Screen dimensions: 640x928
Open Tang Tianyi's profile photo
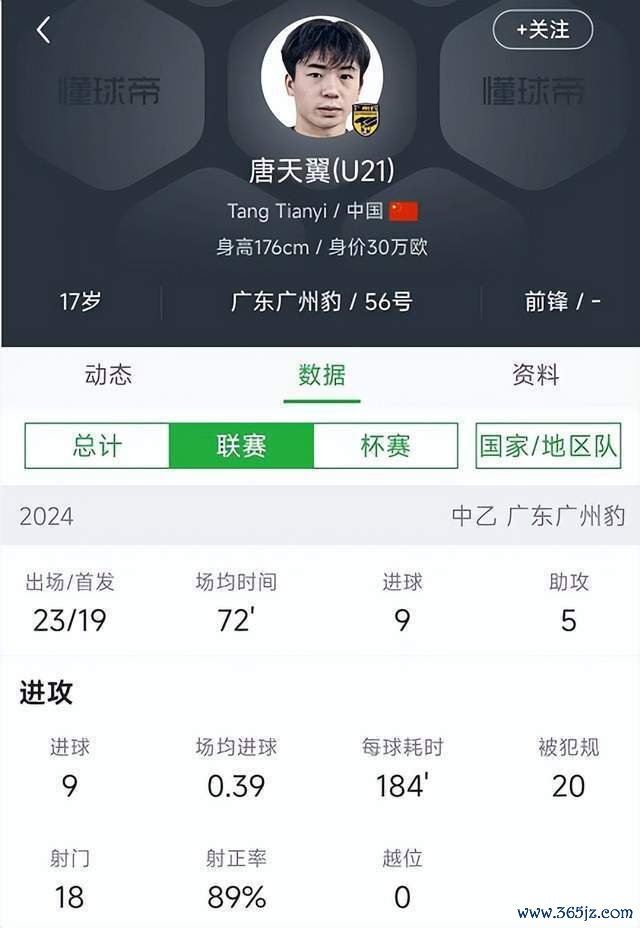coord(321,75)
